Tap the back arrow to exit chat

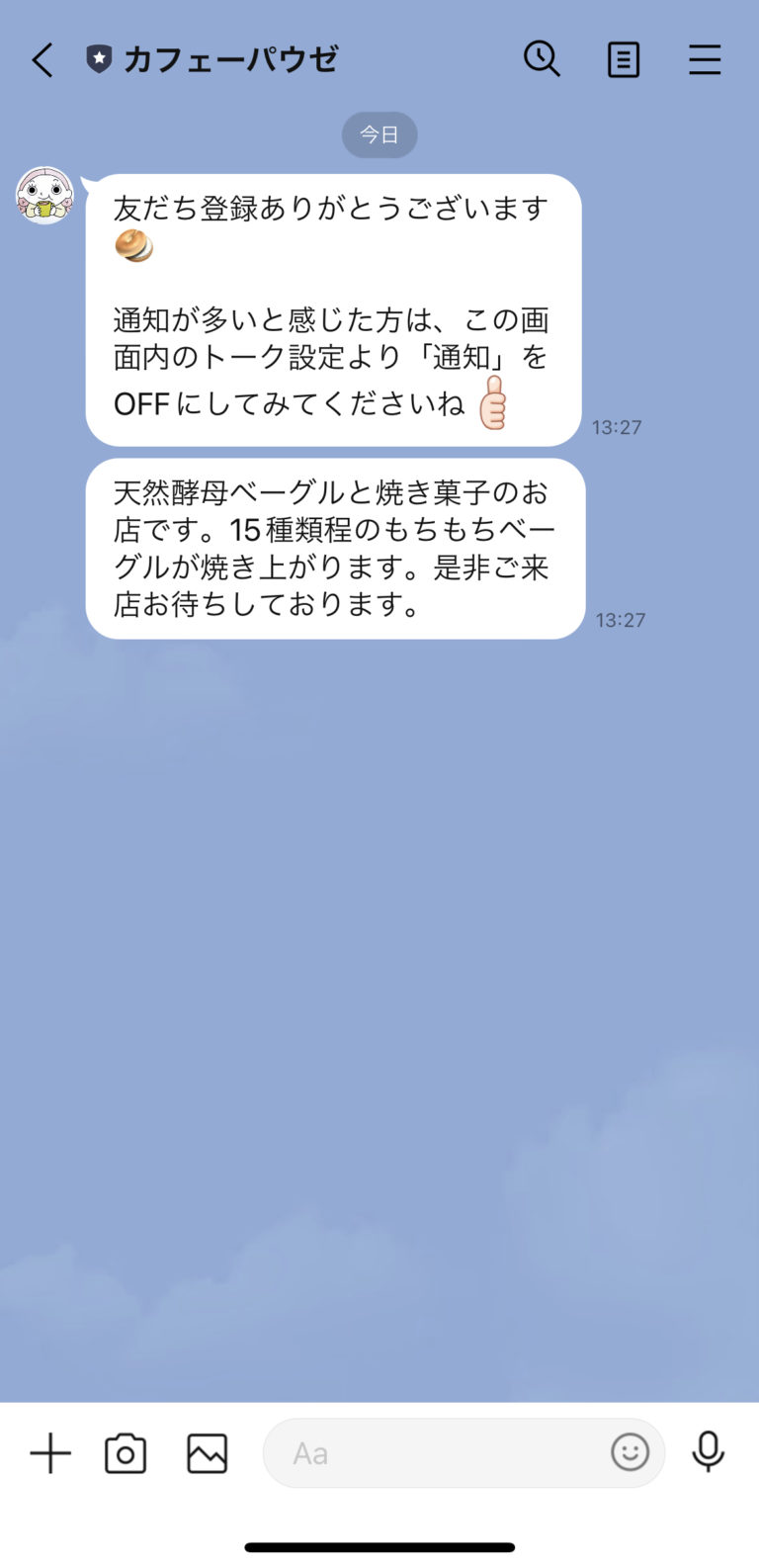42,59
